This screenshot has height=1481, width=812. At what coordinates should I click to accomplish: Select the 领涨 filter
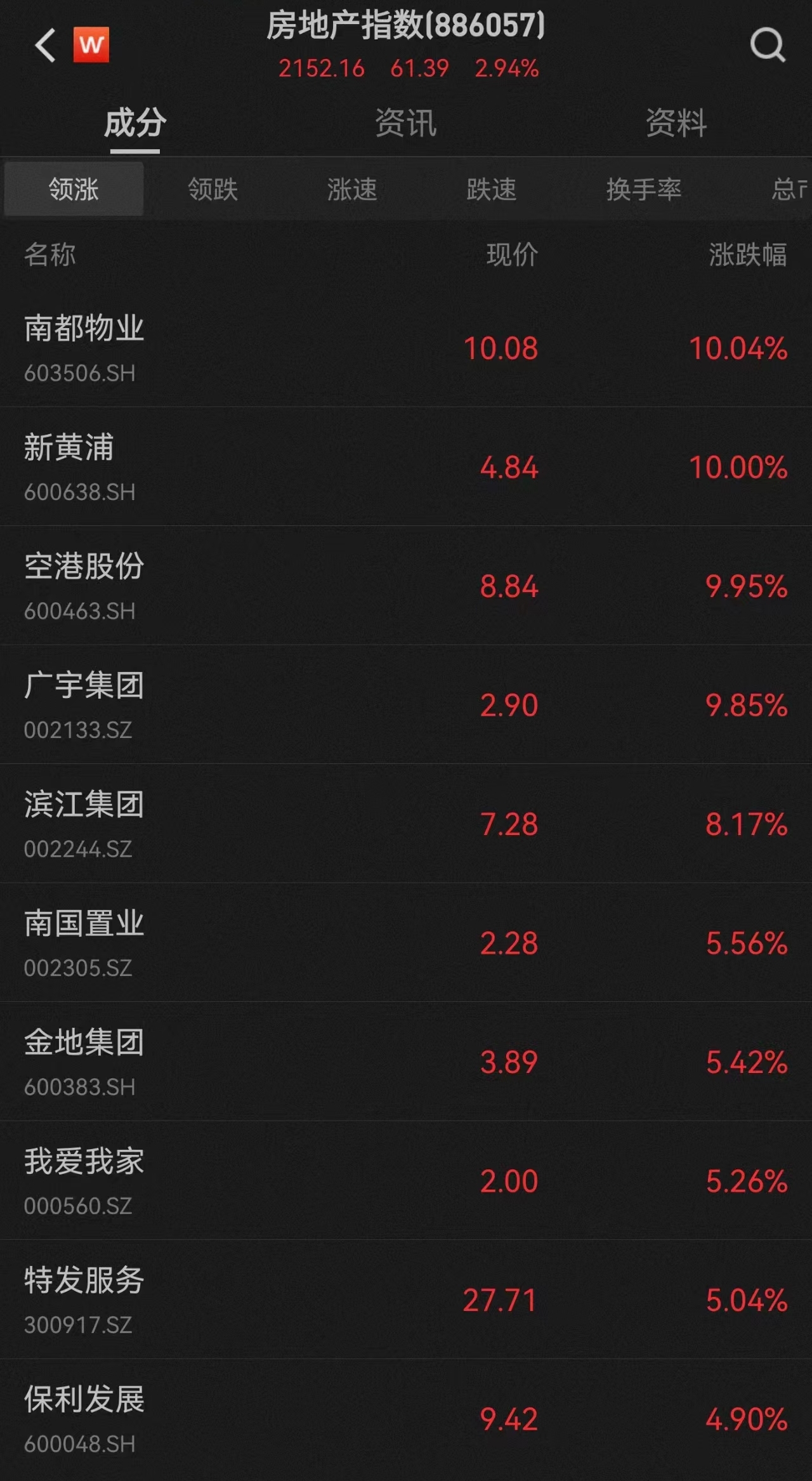[74, 189]
